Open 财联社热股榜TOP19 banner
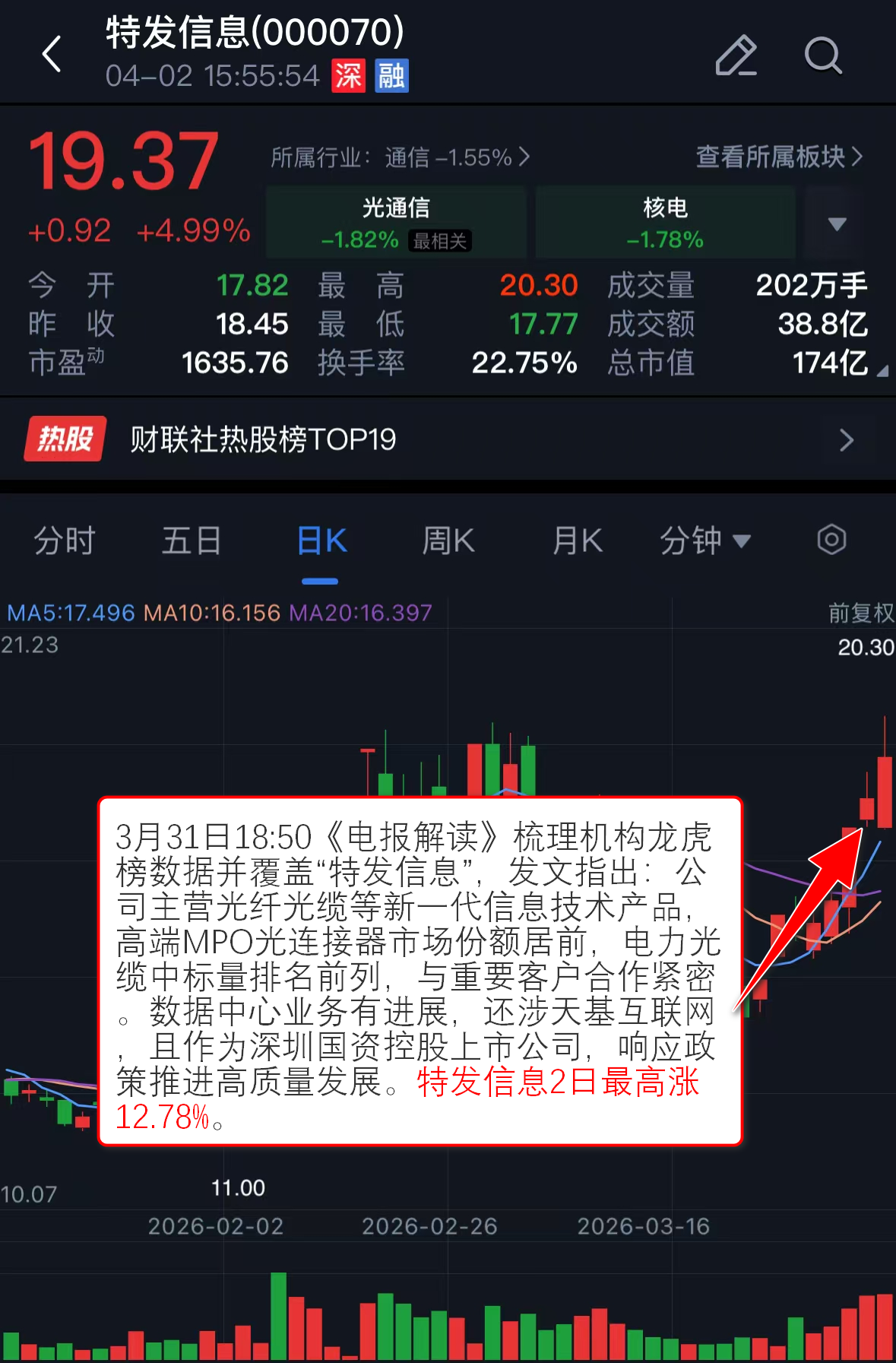 click(x=448, y=439)
